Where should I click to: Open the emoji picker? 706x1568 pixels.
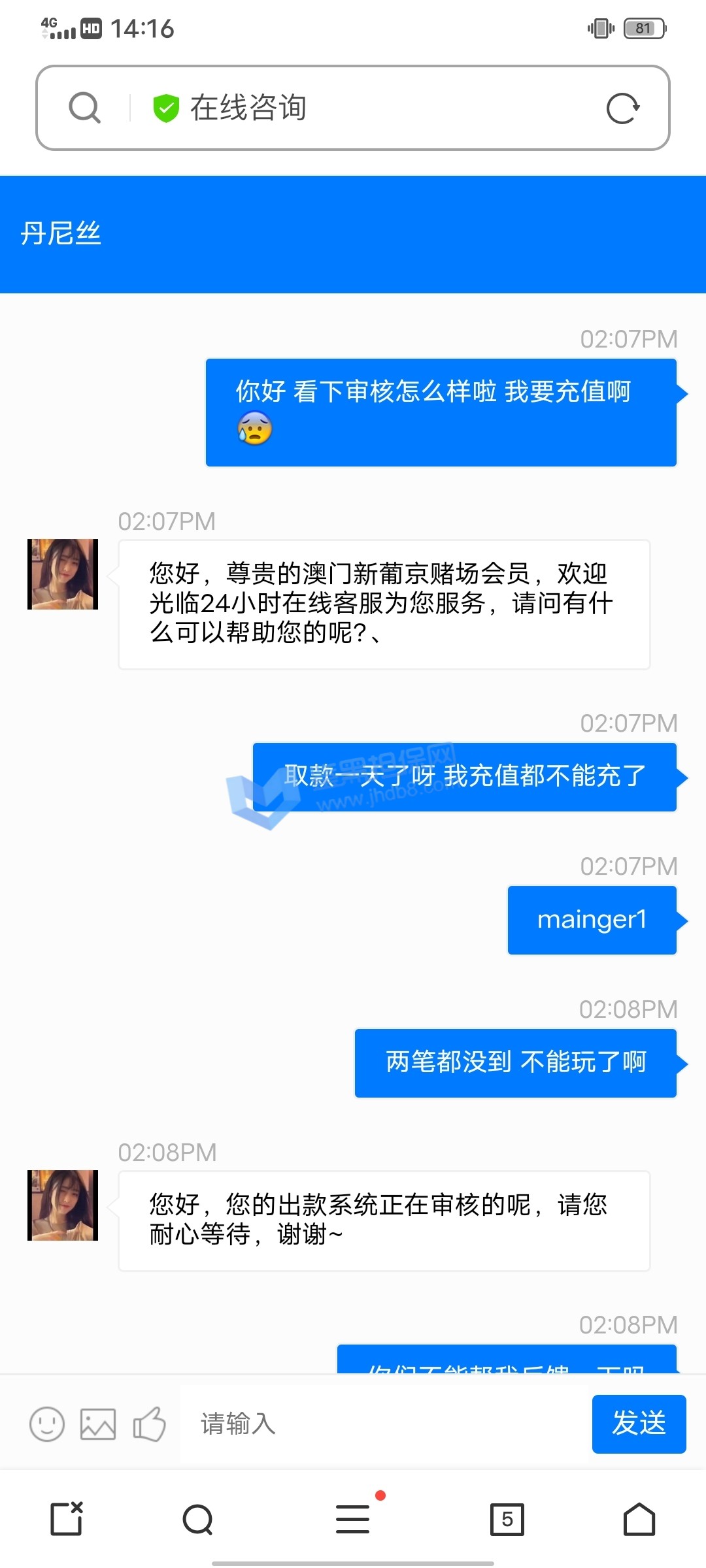click(47, 1424)
